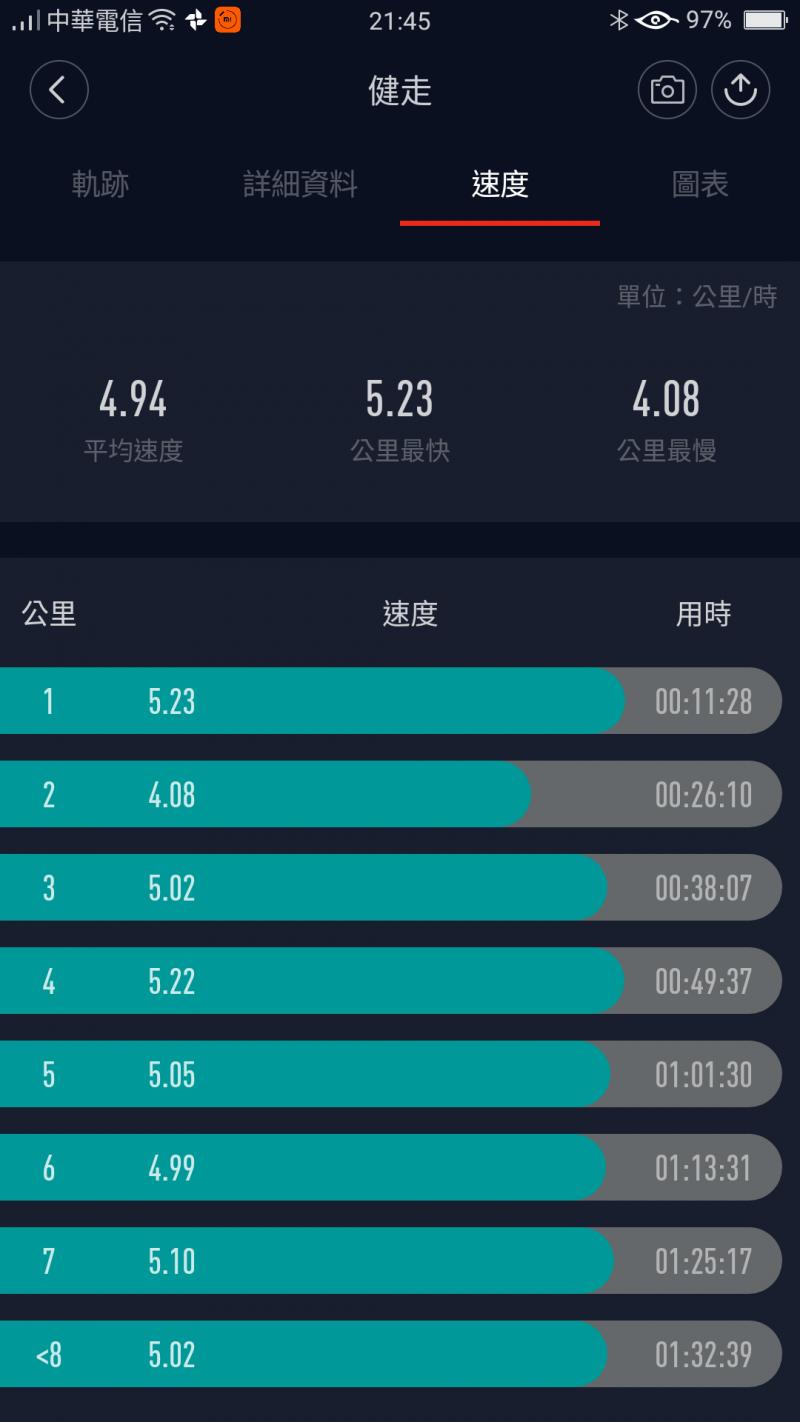The width and height of the screenshot is (800, 1422).
Task: Share this walking record
Action: (740, 91)
